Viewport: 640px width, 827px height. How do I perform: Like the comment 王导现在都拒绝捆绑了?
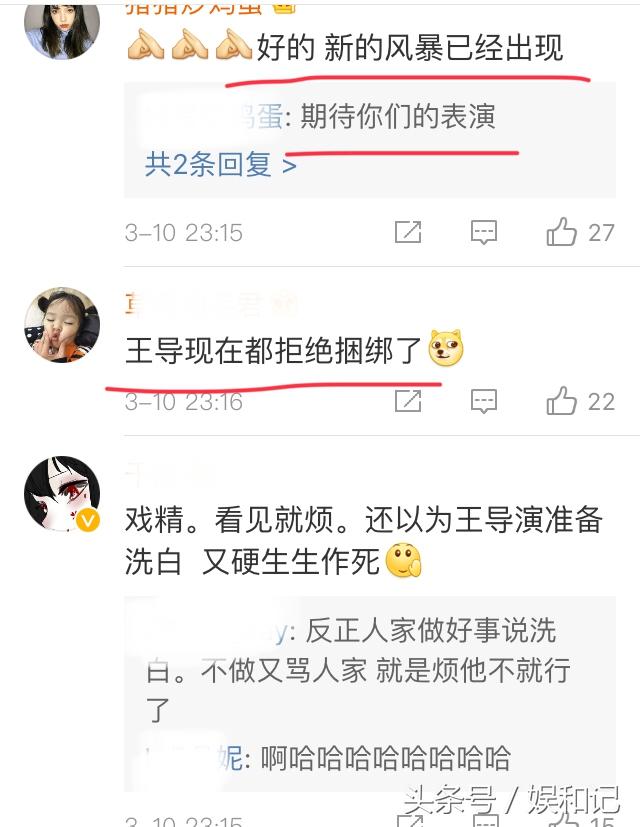[x=563, y=402]
